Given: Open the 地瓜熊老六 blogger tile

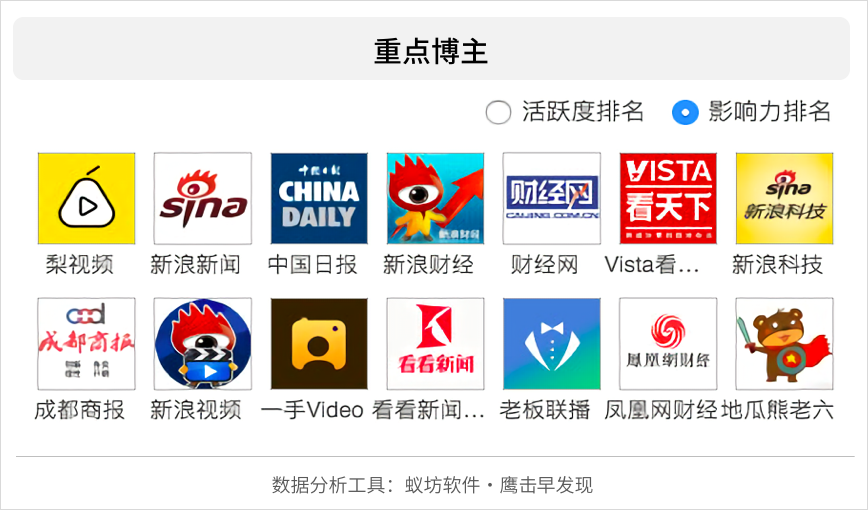Looking at the screenshot, I should tap(784, 344).
